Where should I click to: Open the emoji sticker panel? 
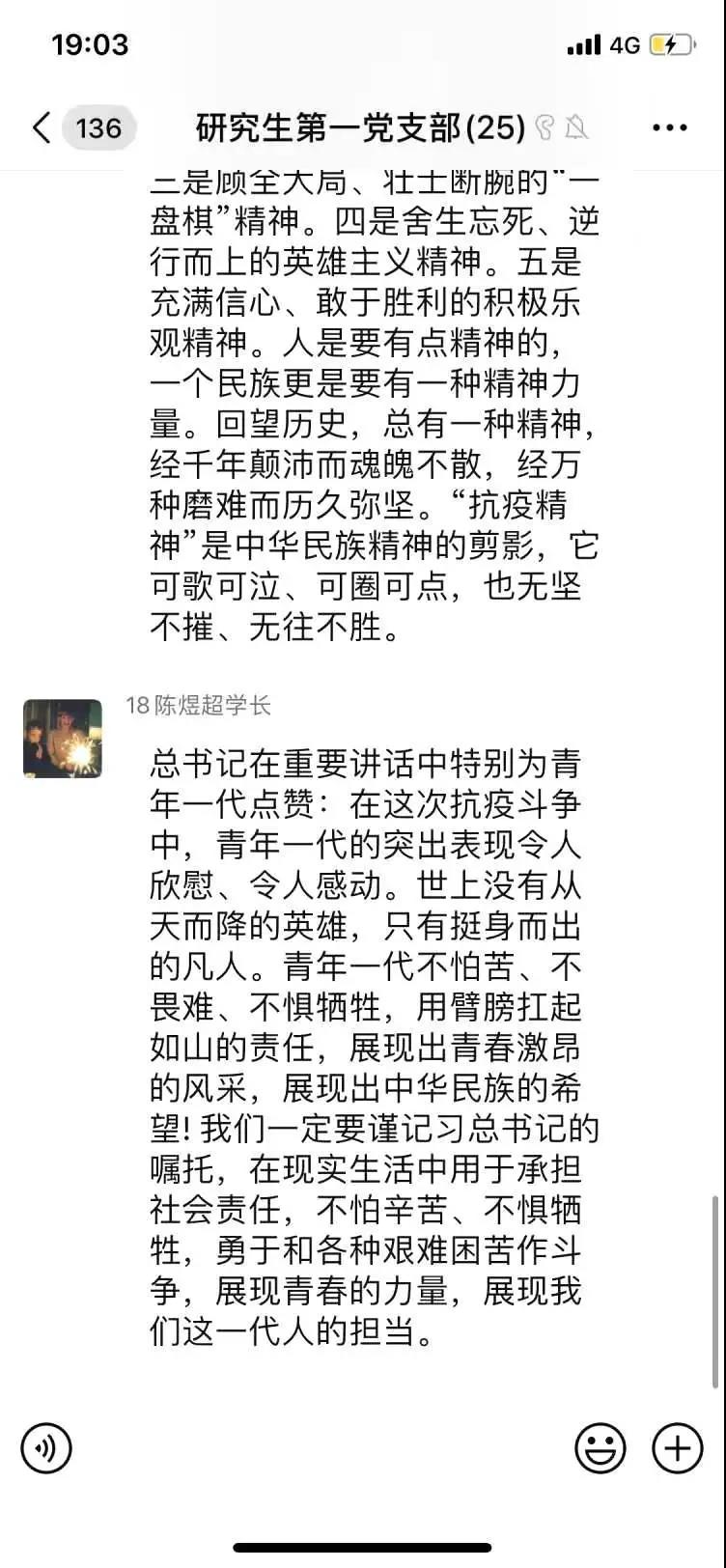[600, 1447]
